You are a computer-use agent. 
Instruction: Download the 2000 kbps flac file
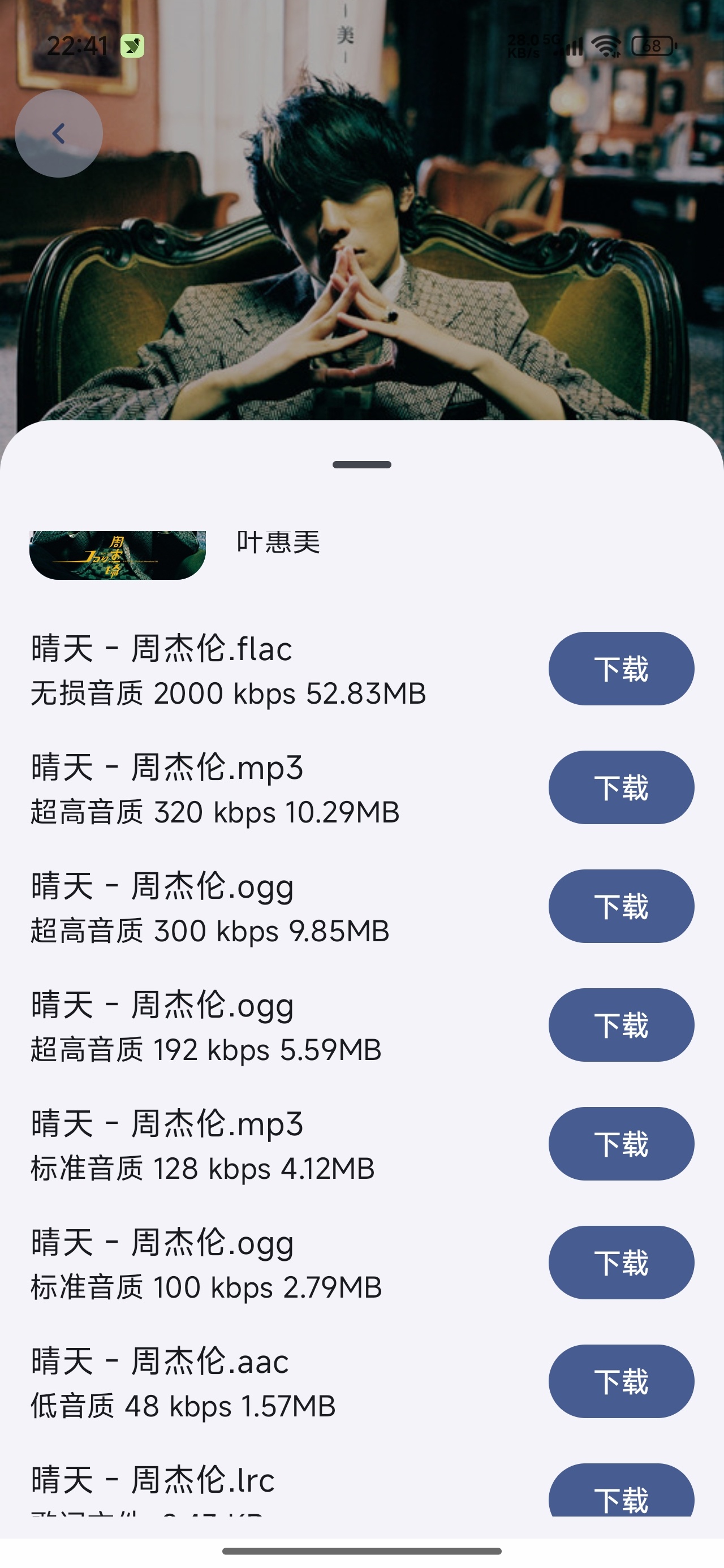pyautogui.click(x=621, y=669)
